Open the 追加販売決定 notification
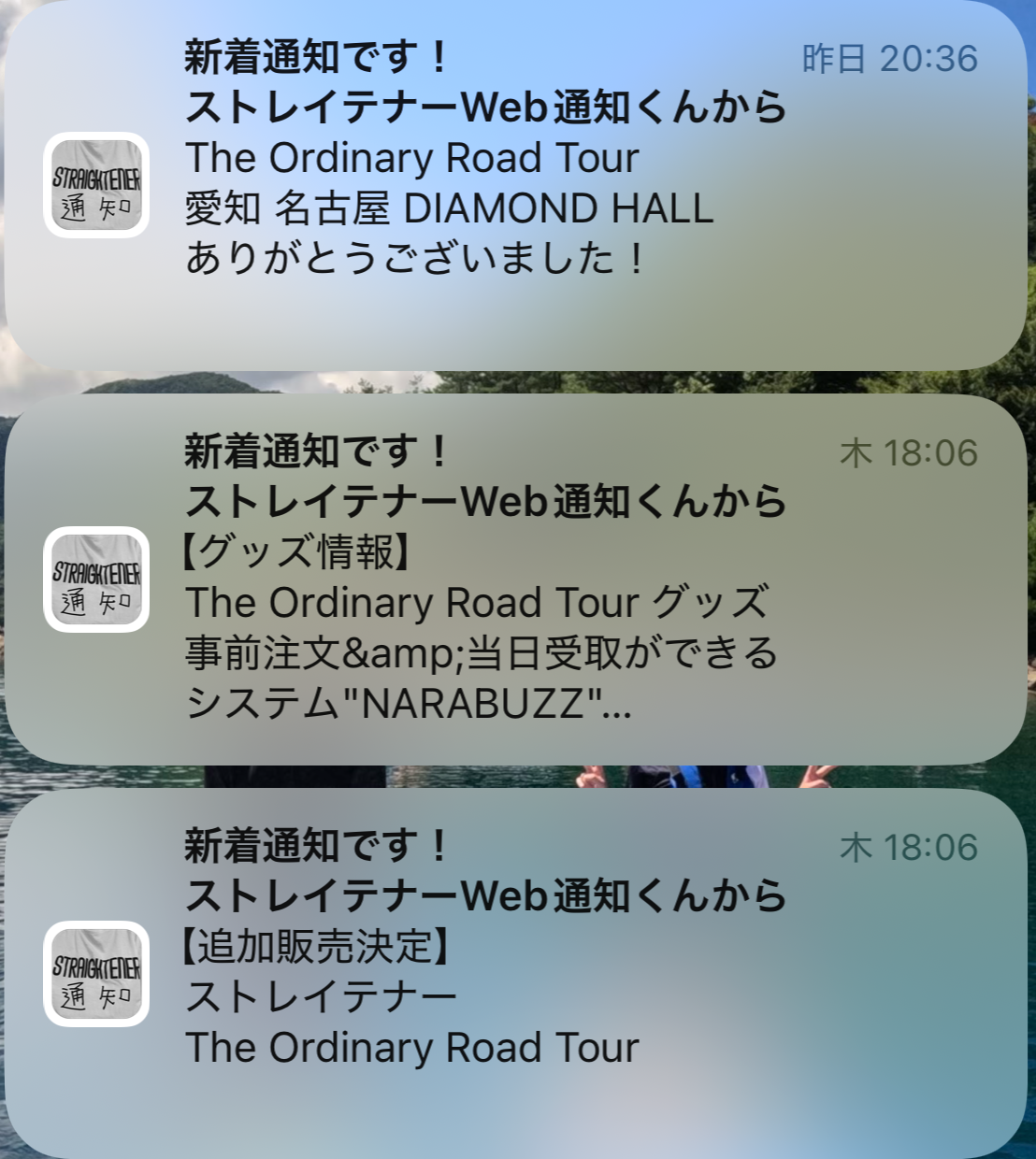Image resolution: width=1036 pixels, height=1159 pixels. (516, 972)
